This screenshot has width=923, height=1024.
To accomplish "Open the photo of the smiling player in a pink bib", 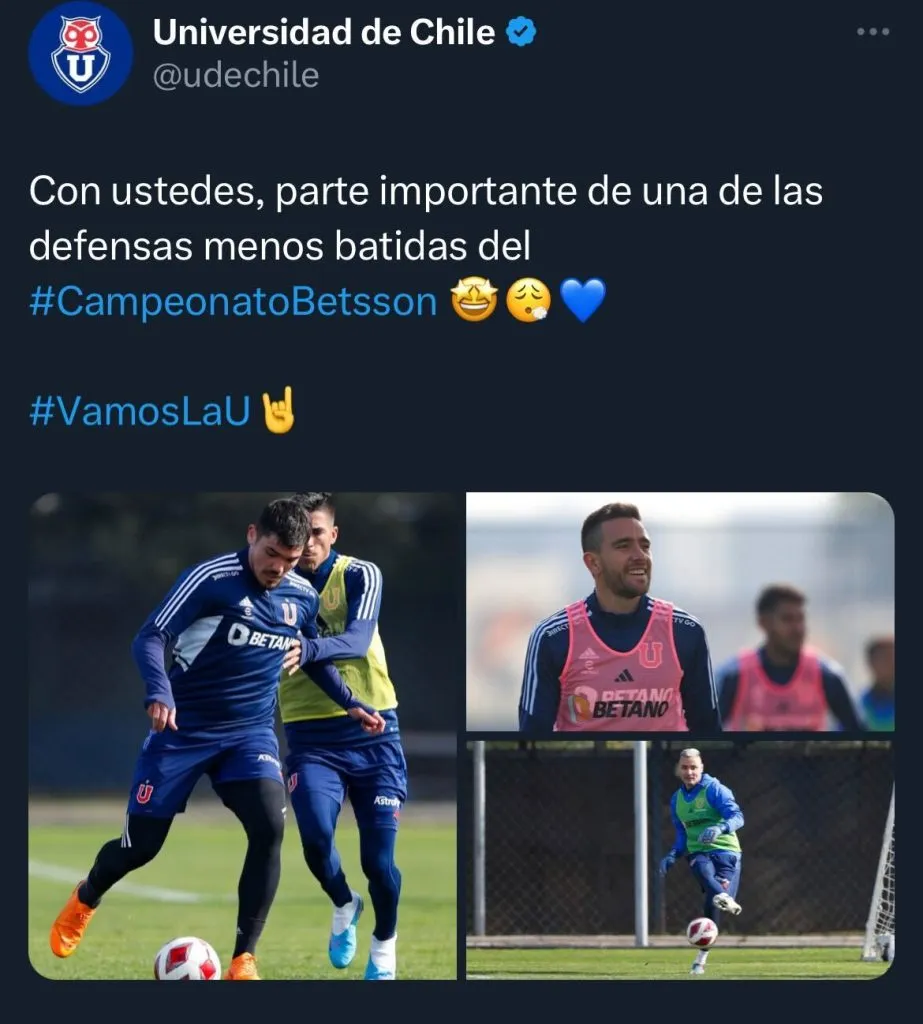I will tap(679, 612).
